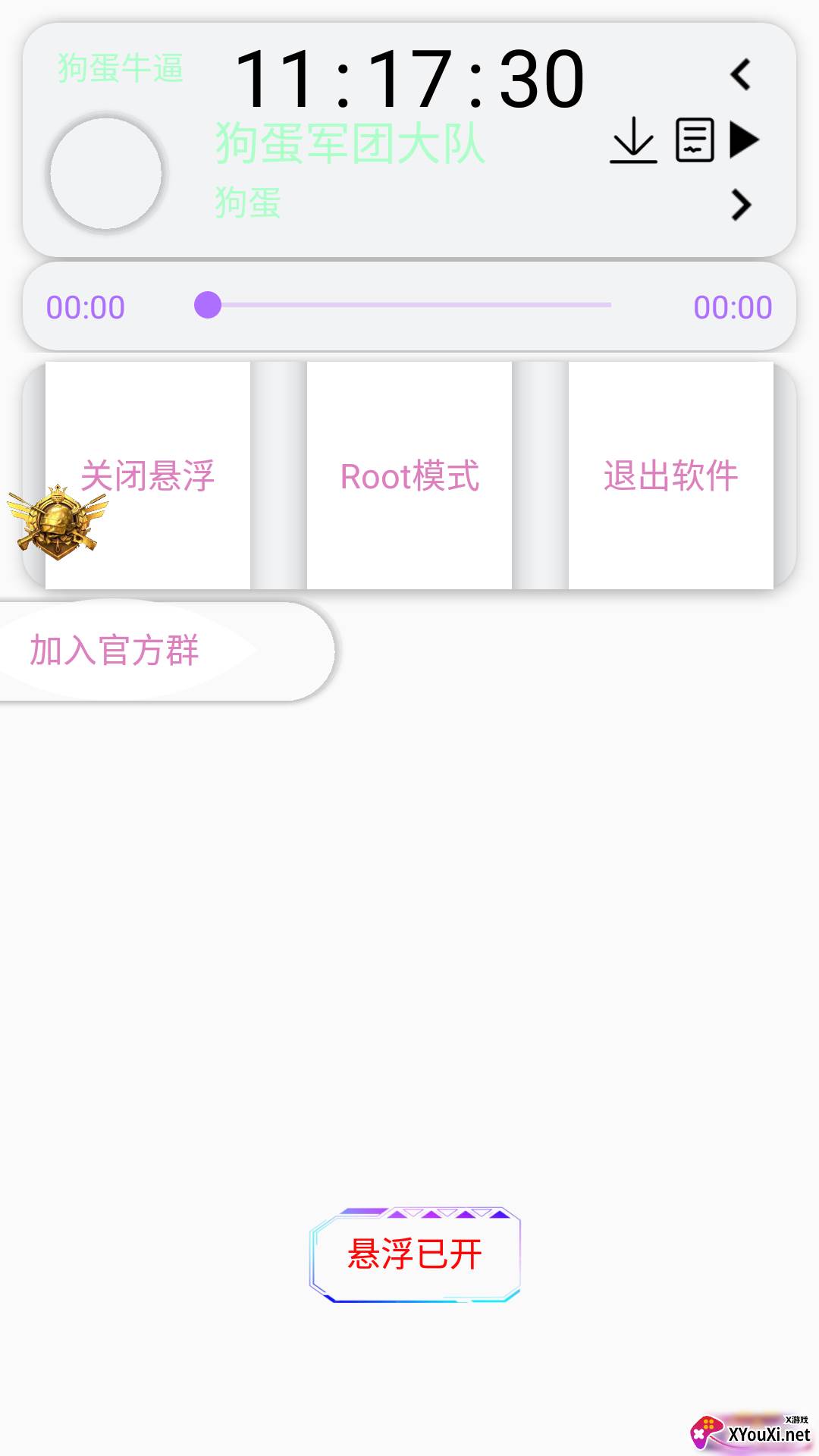Skip to the next track
The width and height of the screenshot is (819, 1456).
741,205
